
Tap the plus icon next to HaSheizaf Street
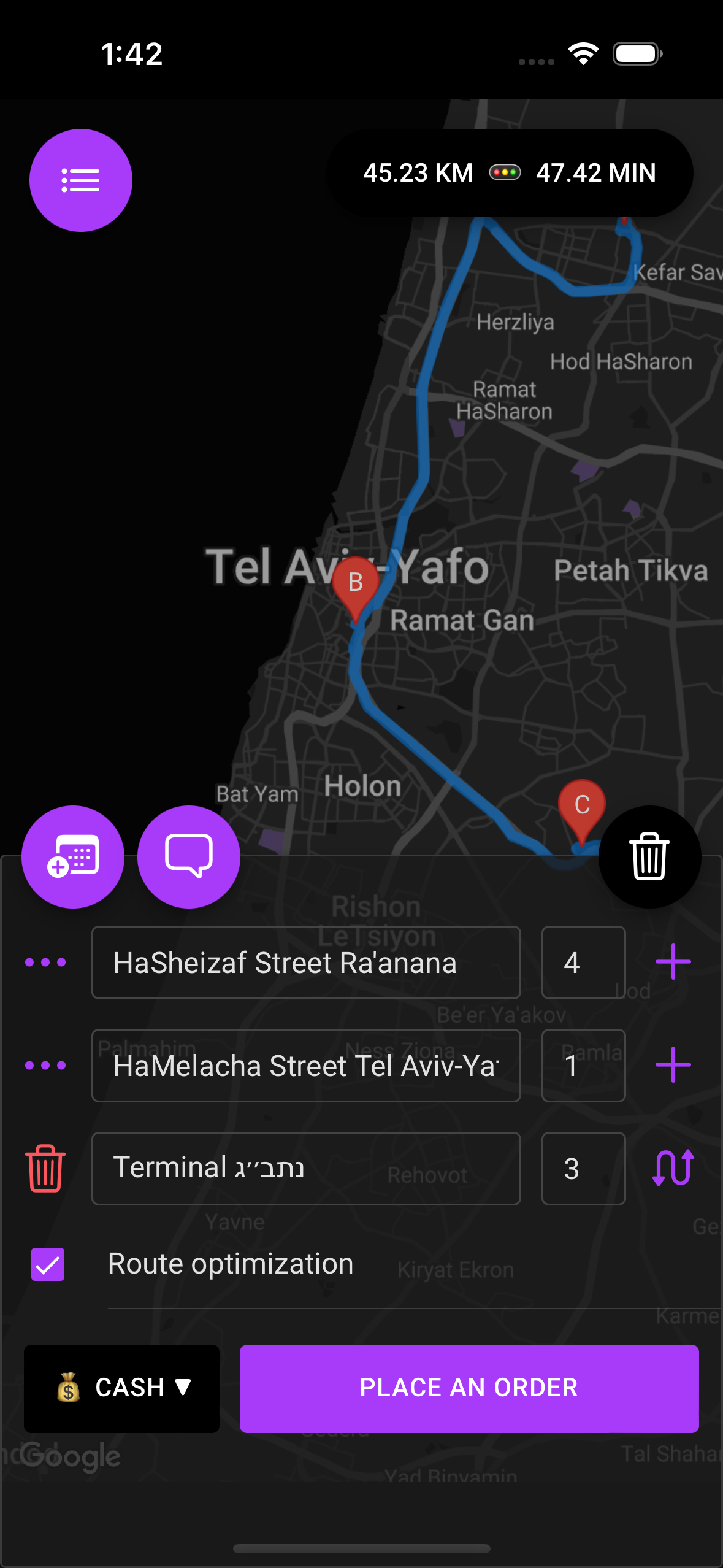tap(673, 962)
